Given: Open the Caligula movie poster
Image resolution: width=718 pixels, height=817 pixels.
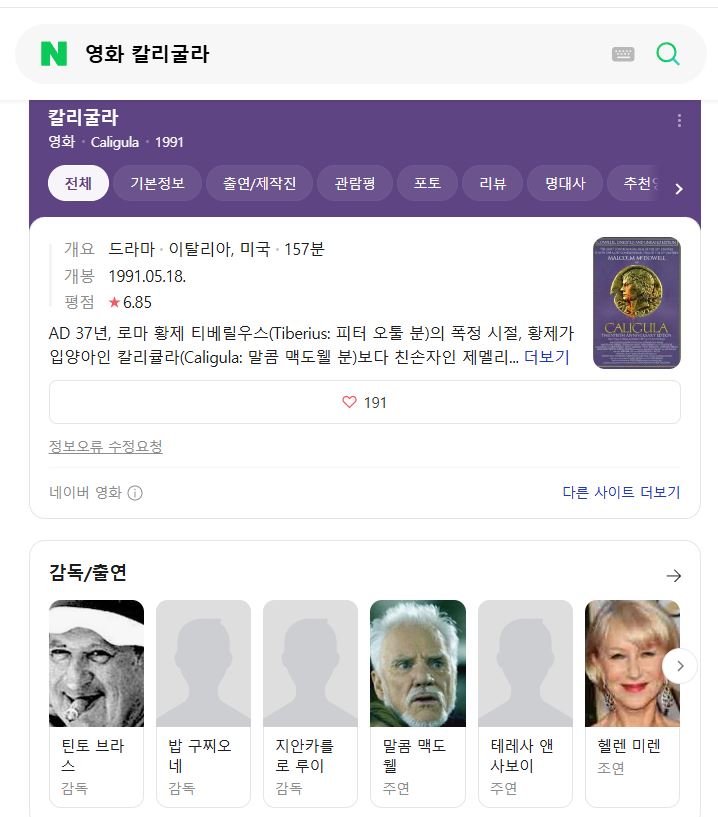Looking at the screenshot, I should pos(637,303).
